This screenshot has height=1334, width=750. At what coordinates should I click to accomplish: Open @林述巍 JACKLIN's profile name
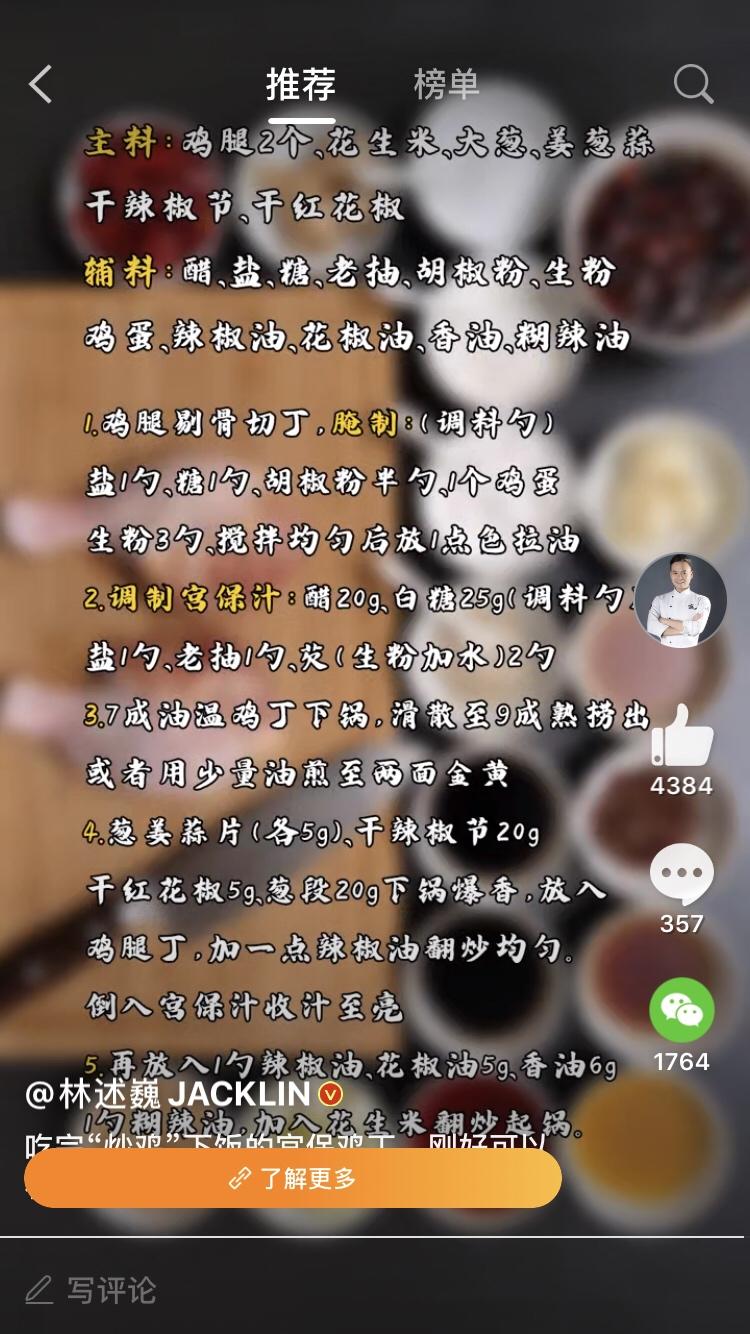[x=170, y=1094]
